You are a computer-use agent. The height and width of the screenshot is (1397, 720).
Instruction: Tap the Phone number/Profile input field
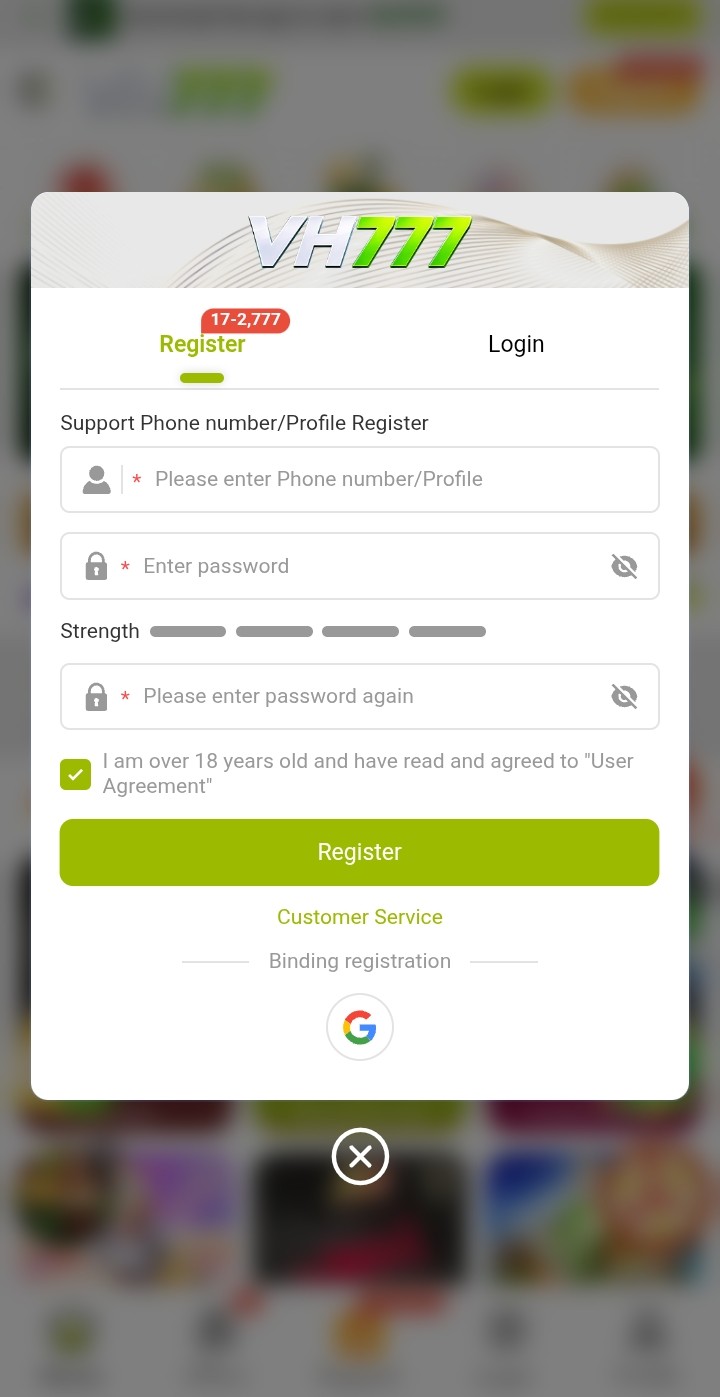pyautogui.click(x=360, y=480)
